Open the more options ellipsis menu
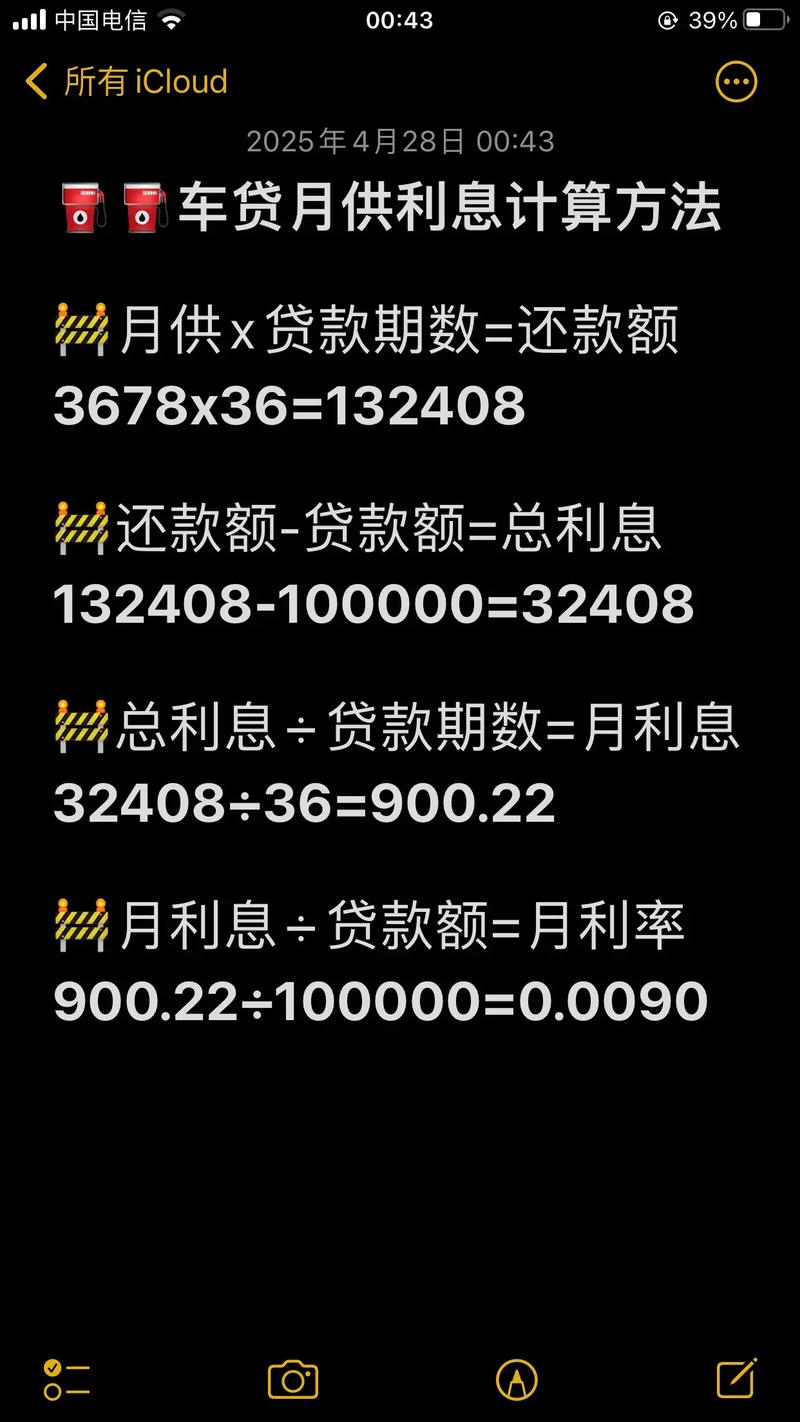Screen dimensions: 800x1422 point(736,82)
